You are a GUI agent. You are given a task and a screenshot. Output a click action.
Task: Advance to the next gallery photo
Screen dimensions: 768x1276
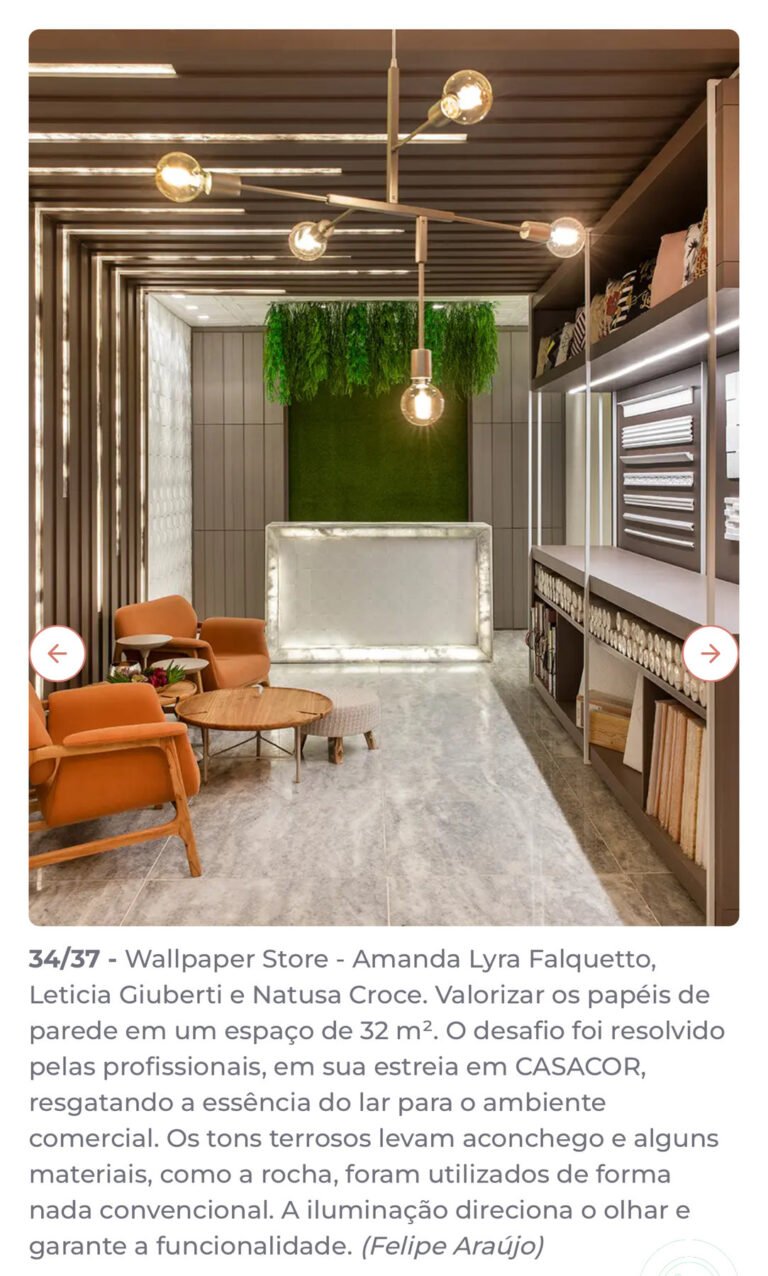(x=710, y=654)
